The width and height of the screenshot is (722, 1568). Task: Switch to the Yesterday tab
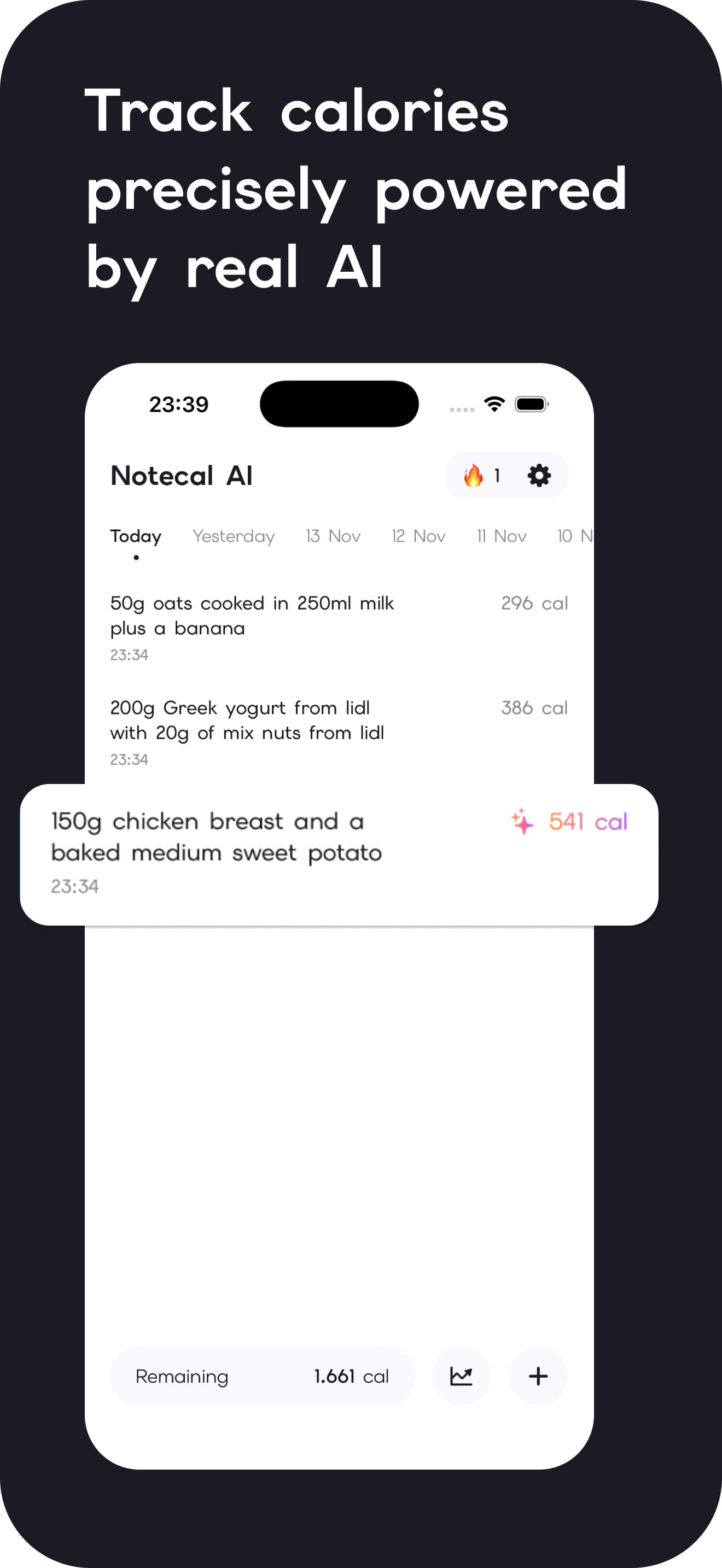pos(233,536)
